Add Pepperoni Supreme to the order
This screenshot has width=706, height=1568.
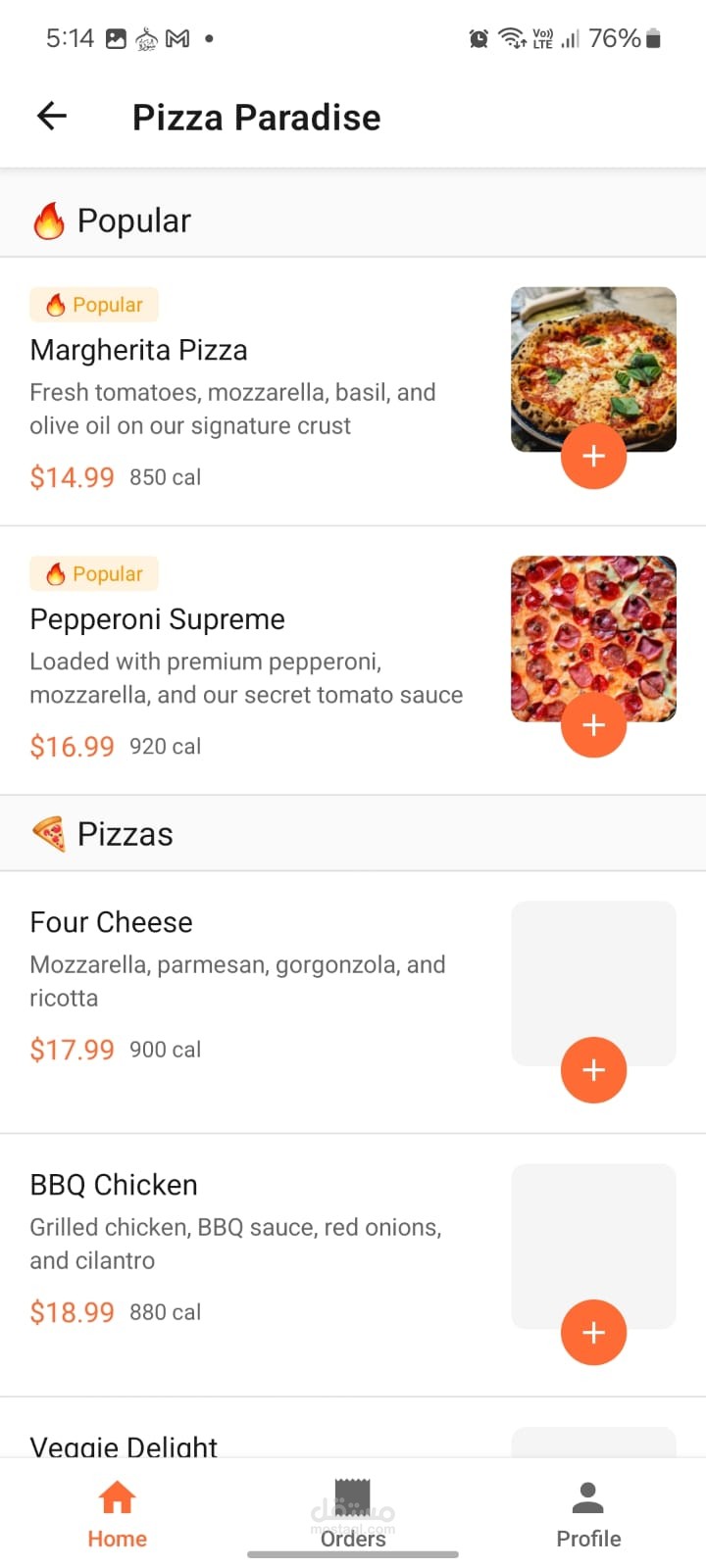(593, 725)
